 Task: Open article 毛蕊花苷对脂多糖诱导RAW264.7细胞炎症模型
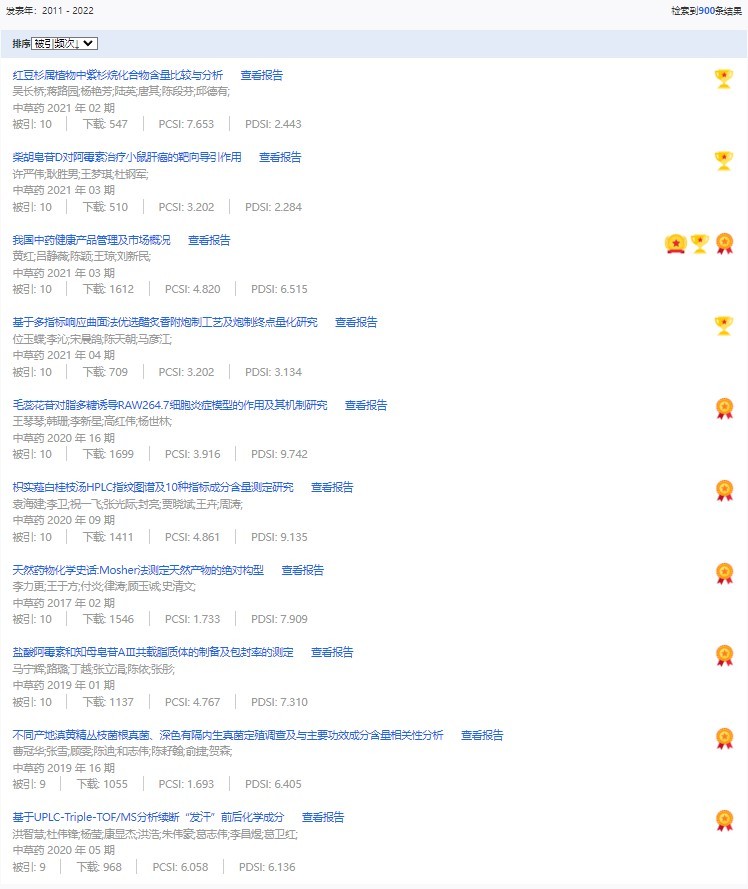click(x=169, y=405)
